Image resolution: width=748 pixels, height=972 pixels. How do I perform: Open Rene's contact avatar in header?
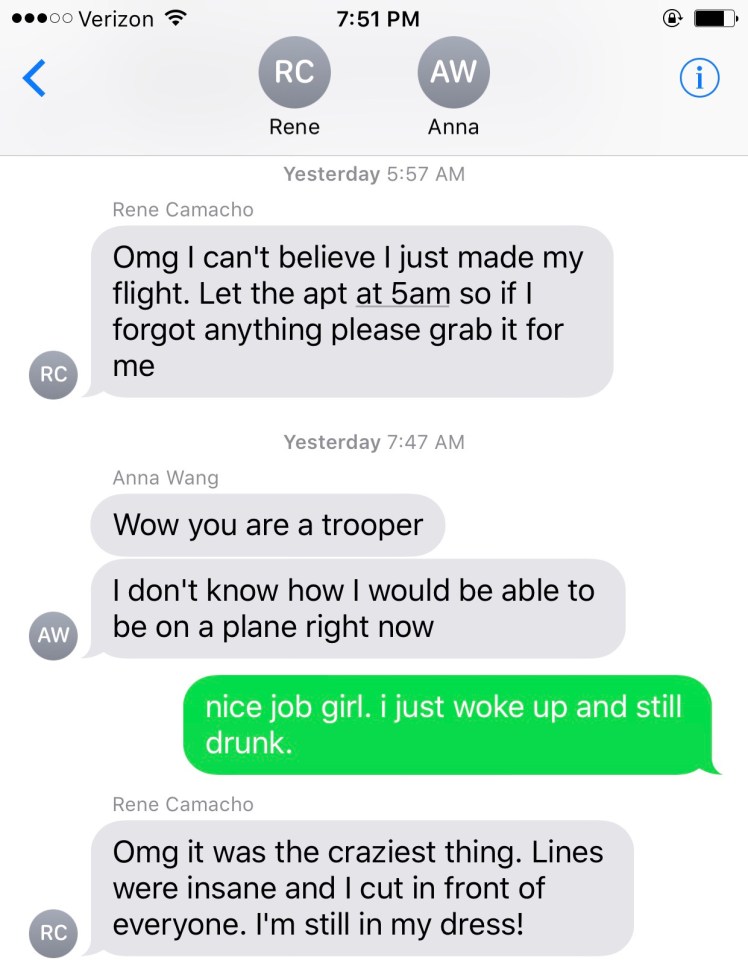coord(294,72)
